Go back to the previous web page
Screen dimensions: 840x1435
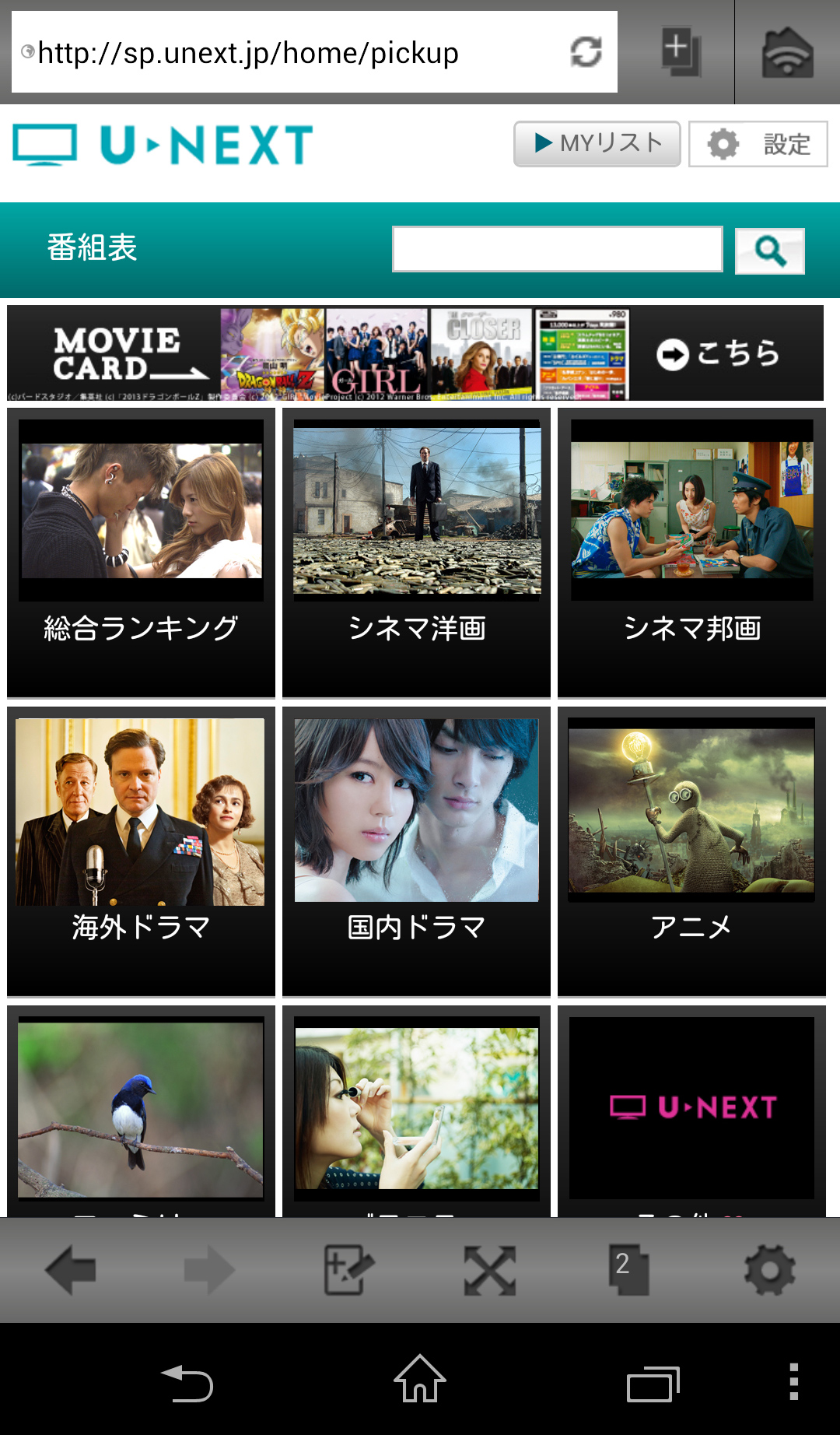coord(71,1270)
